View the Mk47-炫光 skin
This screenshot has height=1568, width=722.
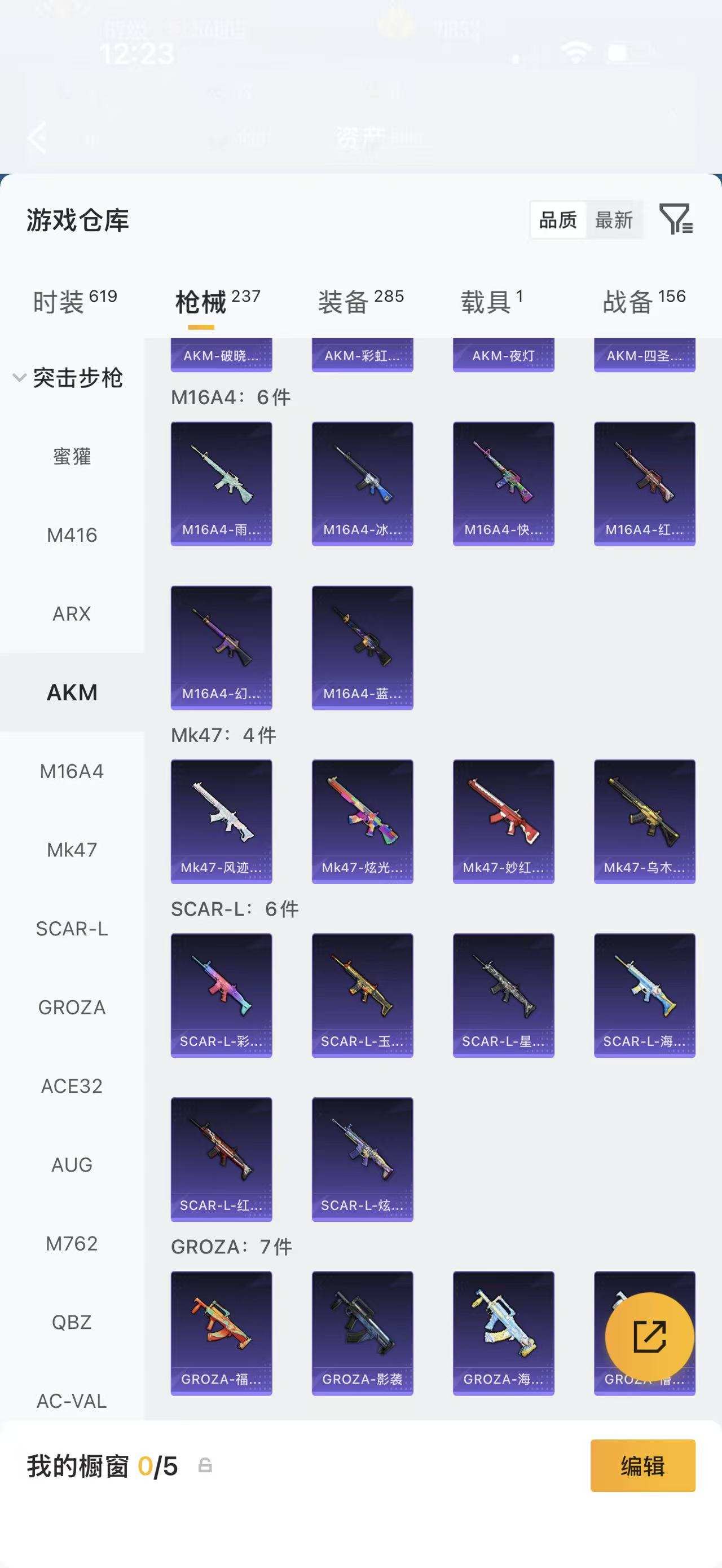coord(362,821)
